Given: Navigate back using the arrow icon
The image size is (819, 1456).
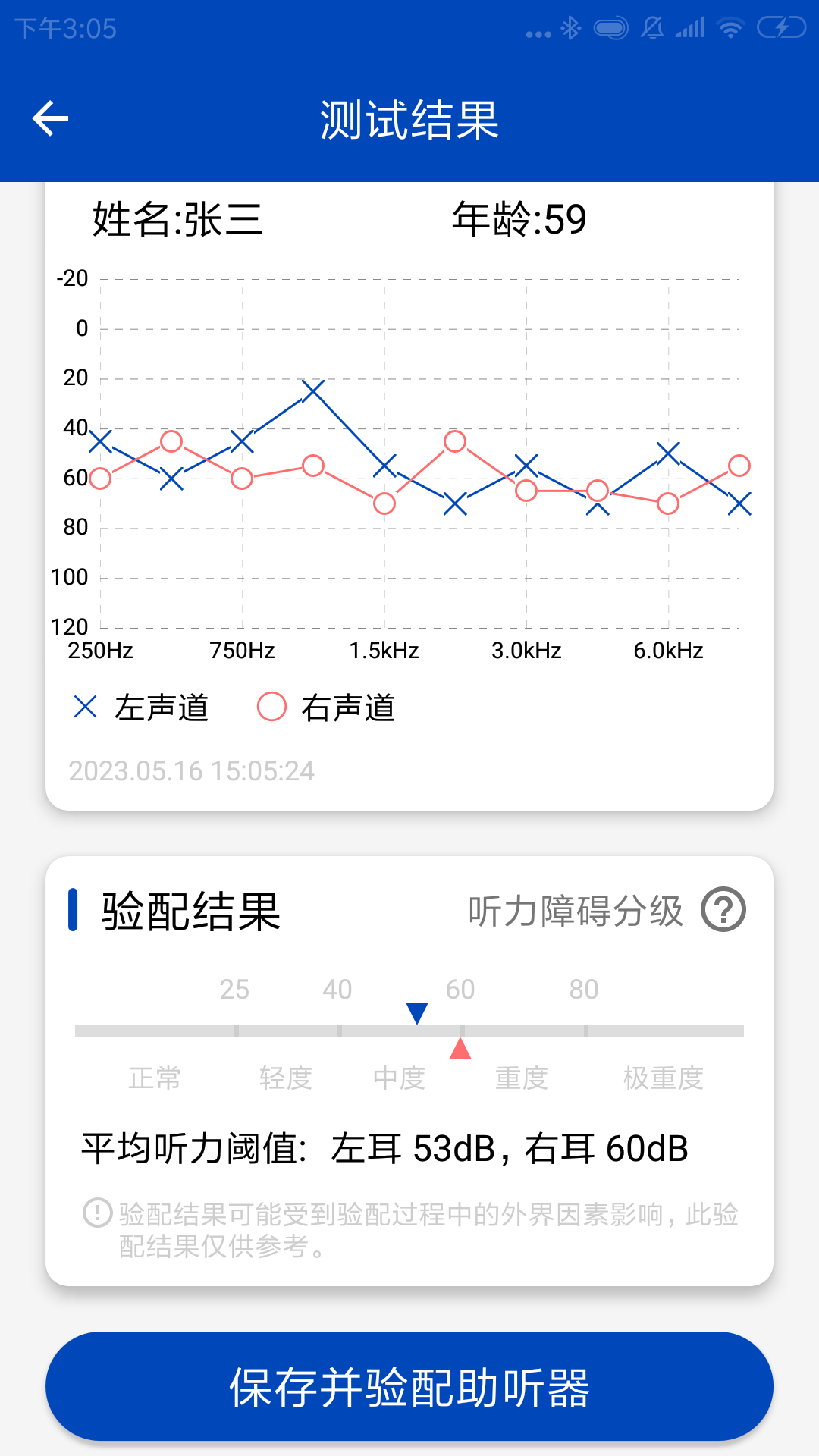Looking at the screenshot, I should (49, 118).
